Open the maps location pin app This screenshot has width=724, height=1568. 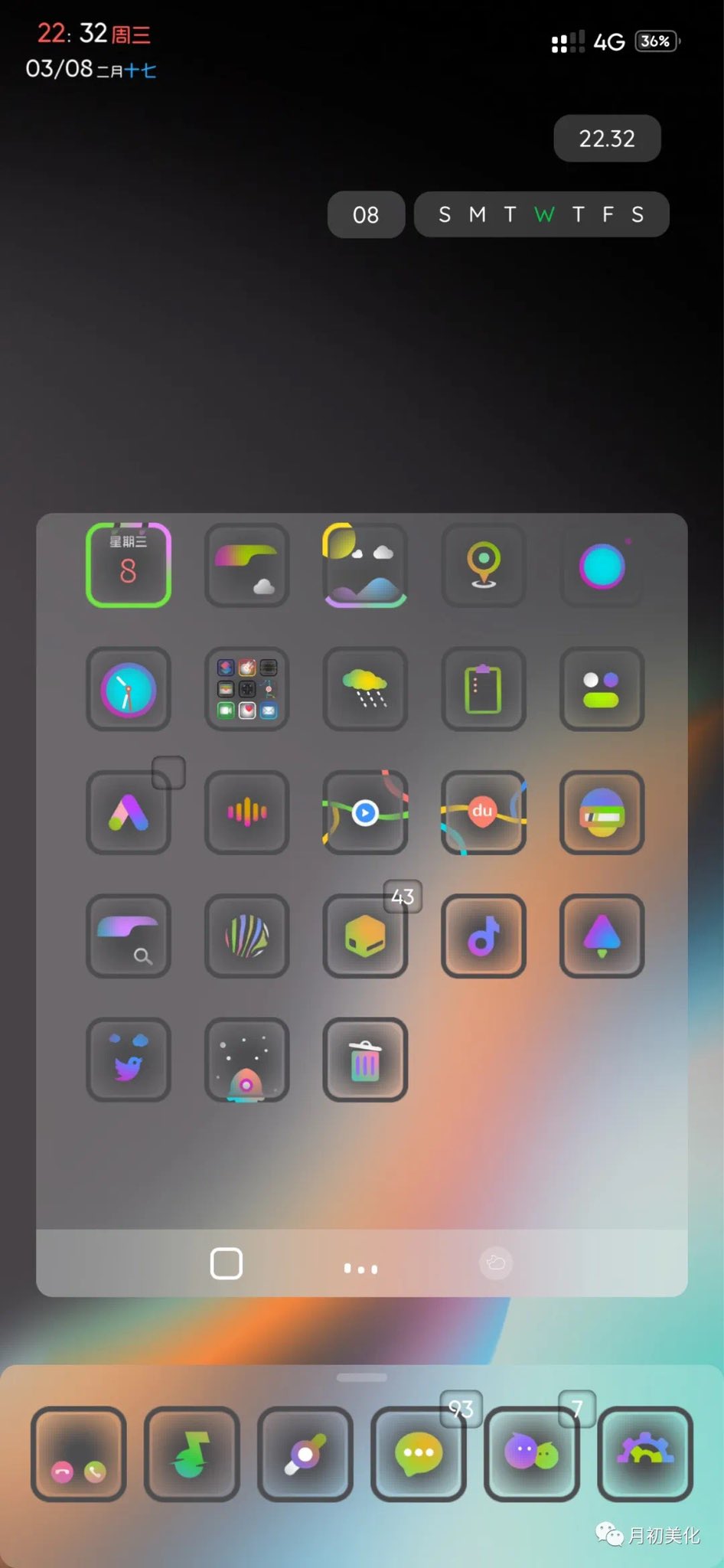pos(484,566)
